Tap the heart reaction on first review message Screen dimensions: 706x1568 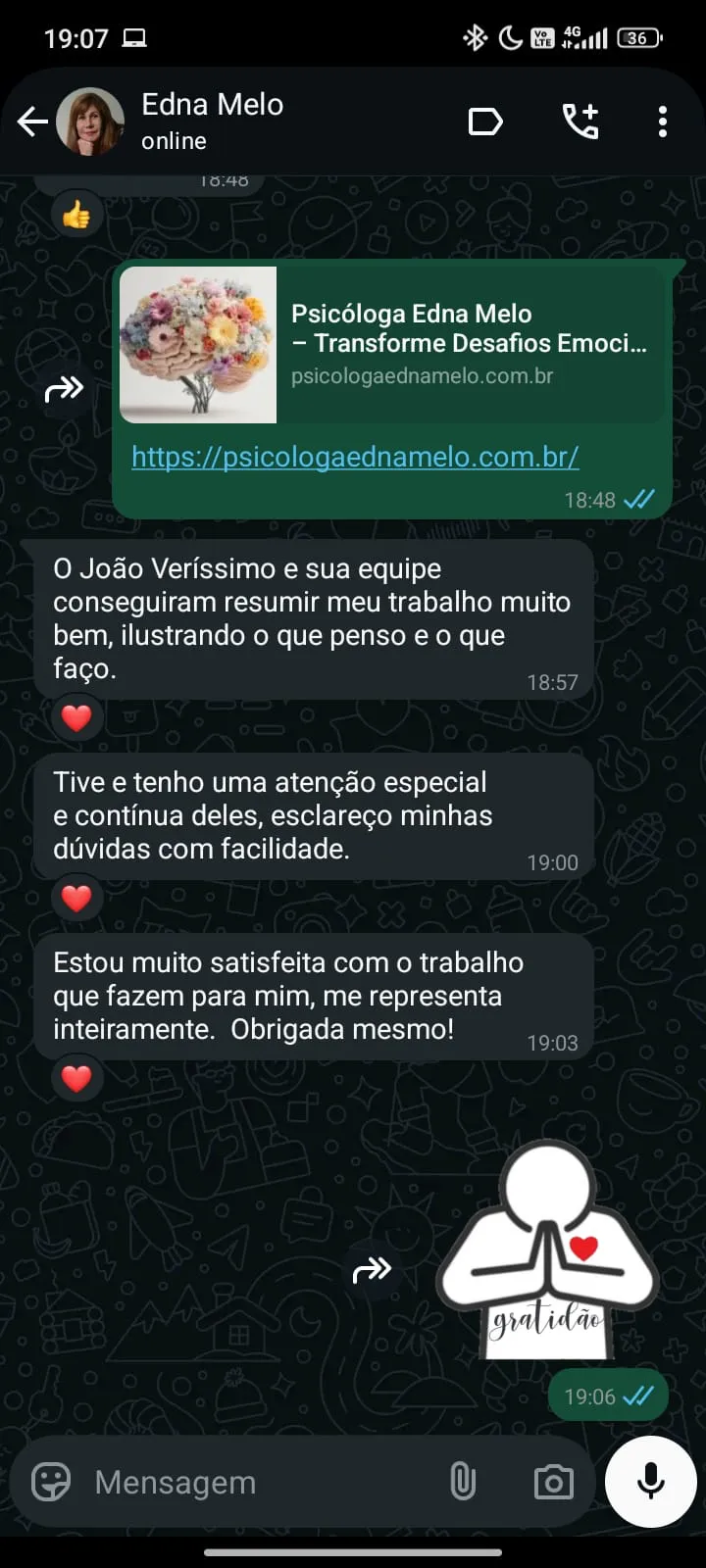[76, 716]
